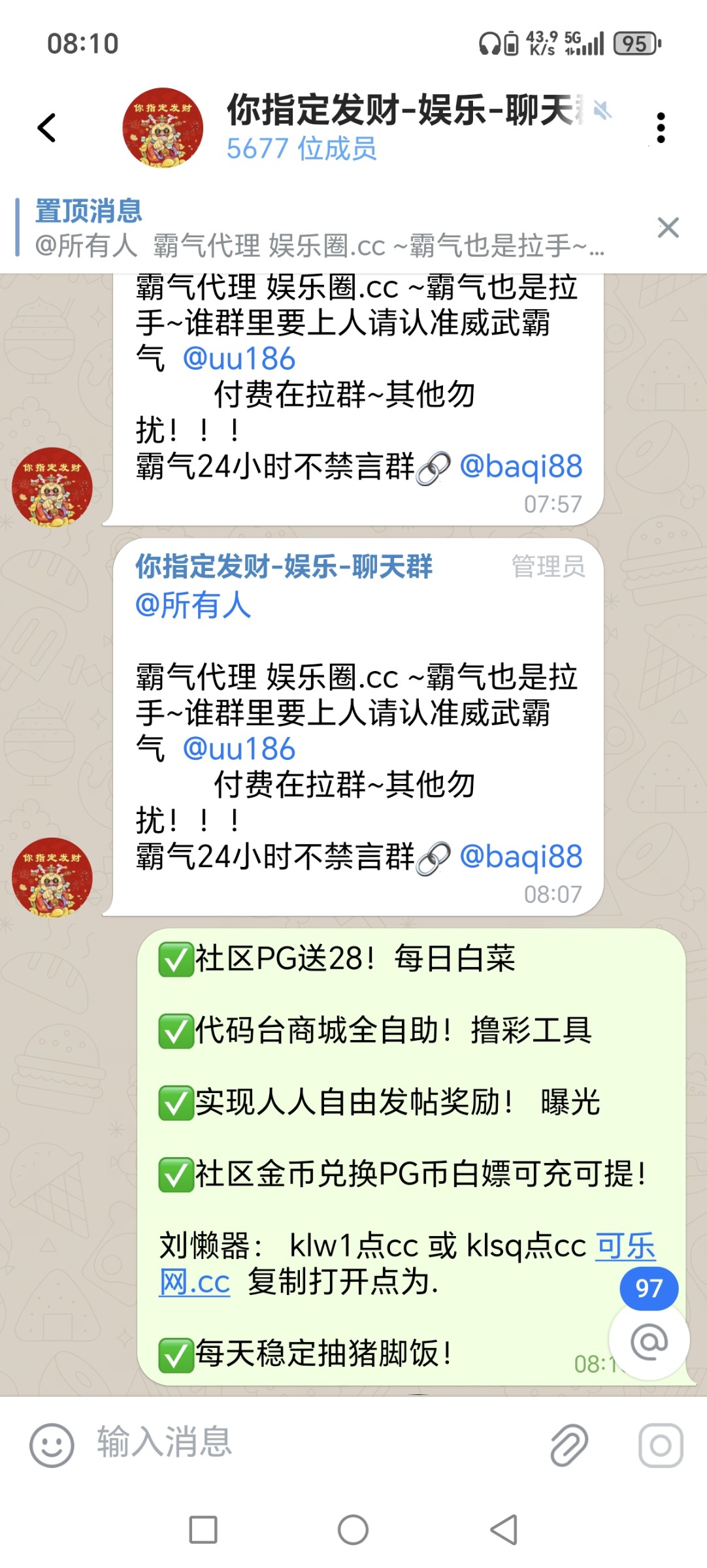
Task: Go back from the group chat
Action: click(47, 127)
